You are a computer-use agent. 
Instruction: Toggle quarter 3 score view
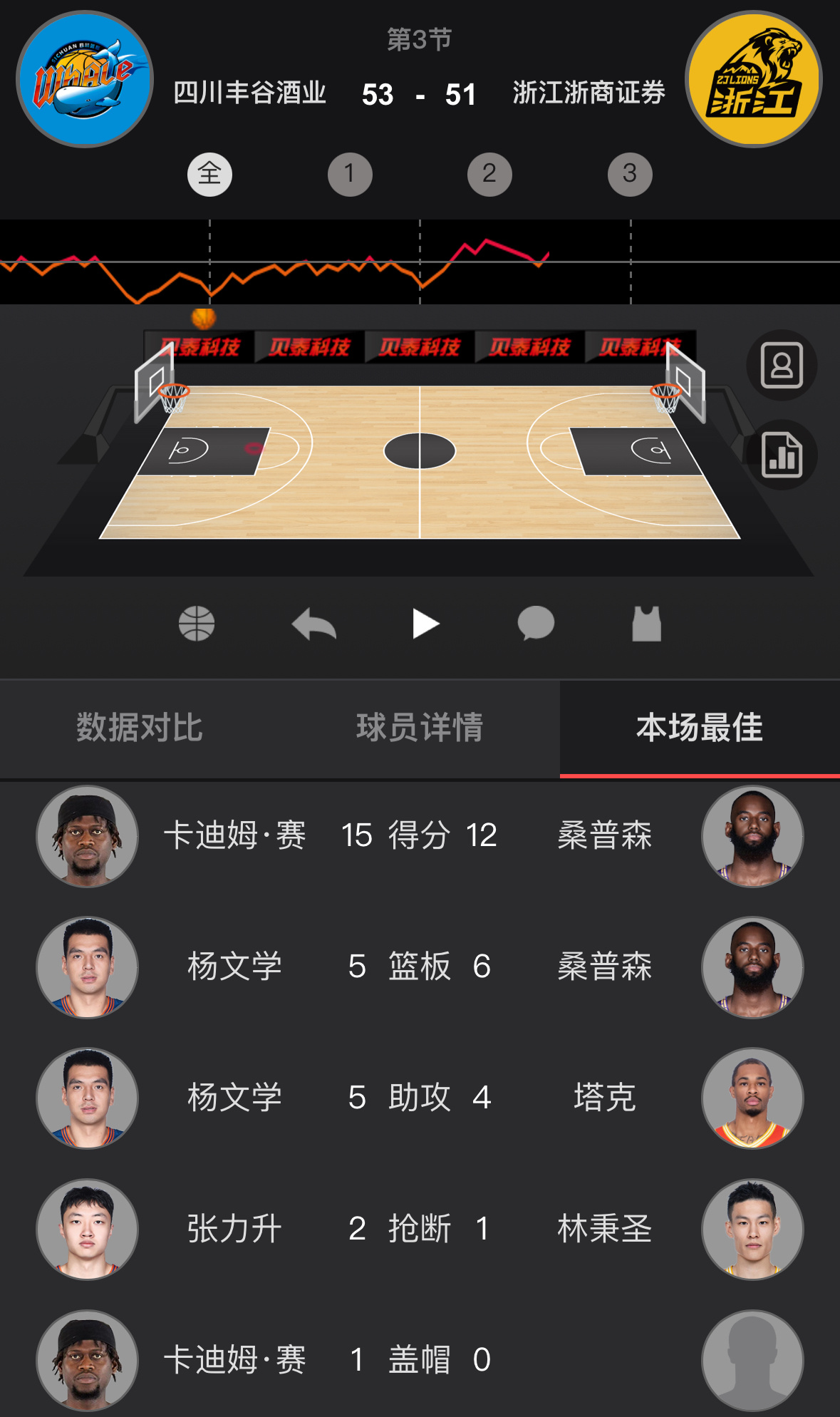click(630, 173)
